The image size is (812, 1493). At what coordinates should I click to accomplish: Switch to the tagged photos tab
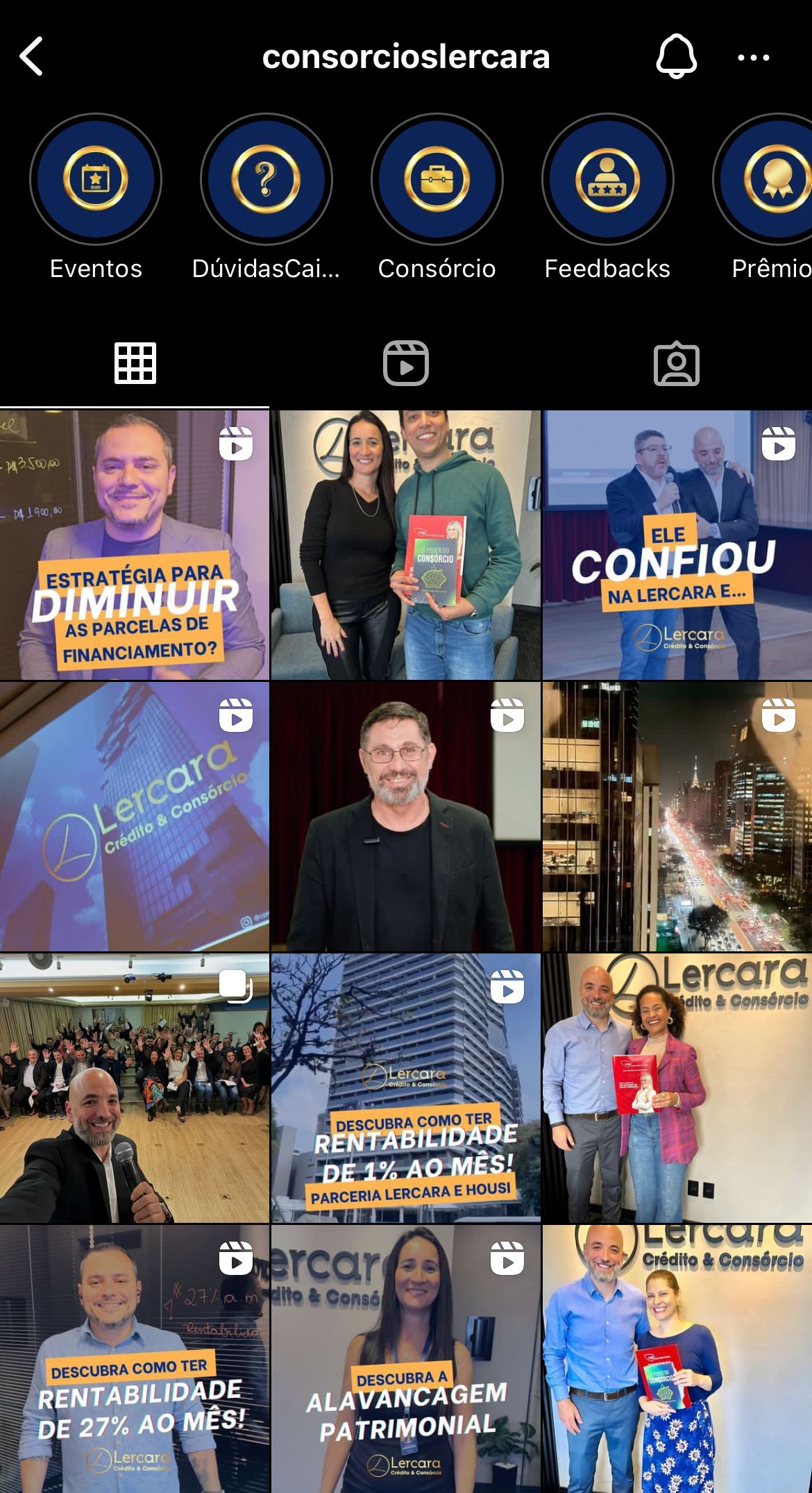(676, 363)
